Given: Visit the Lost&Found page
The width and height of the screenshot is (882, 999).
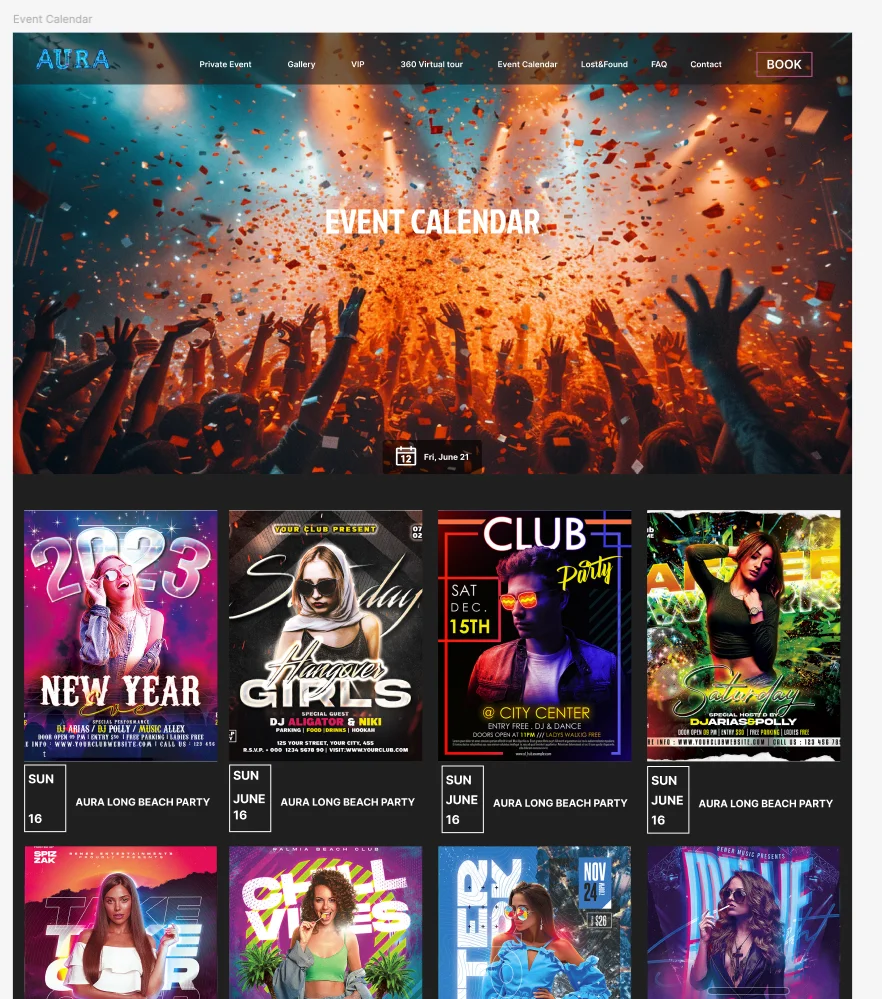Looking at the screenshot, I should [604, 64].
